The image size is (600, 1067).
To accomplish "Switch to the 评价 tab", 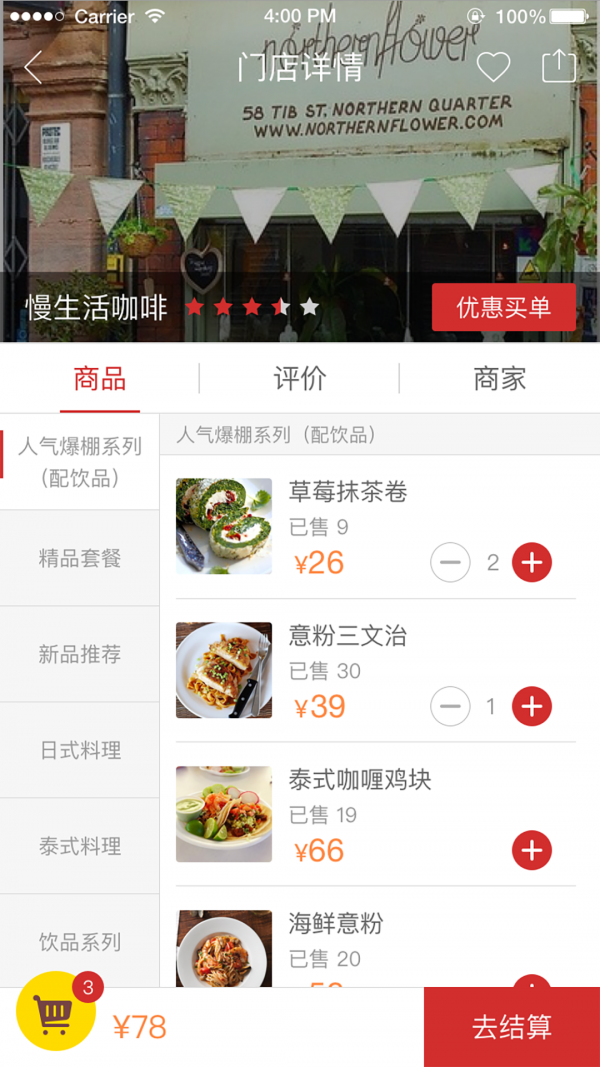I will pos(299,379).
